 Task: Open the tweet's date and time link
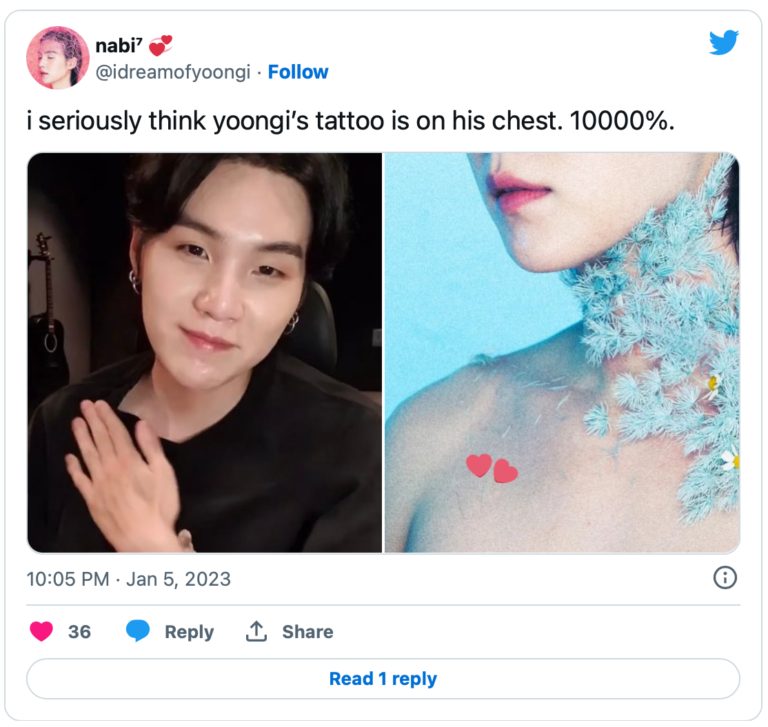point(129,578)
